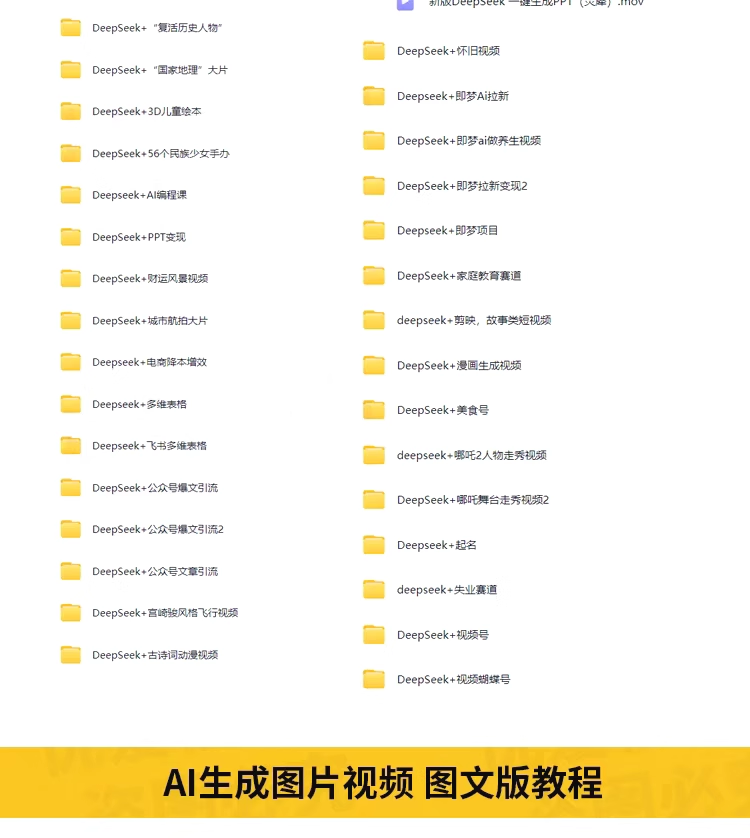Open the DeepSeek+城市航拍大片 folder icon
Screen dimensions: 750x838
[x=70, y=321]
